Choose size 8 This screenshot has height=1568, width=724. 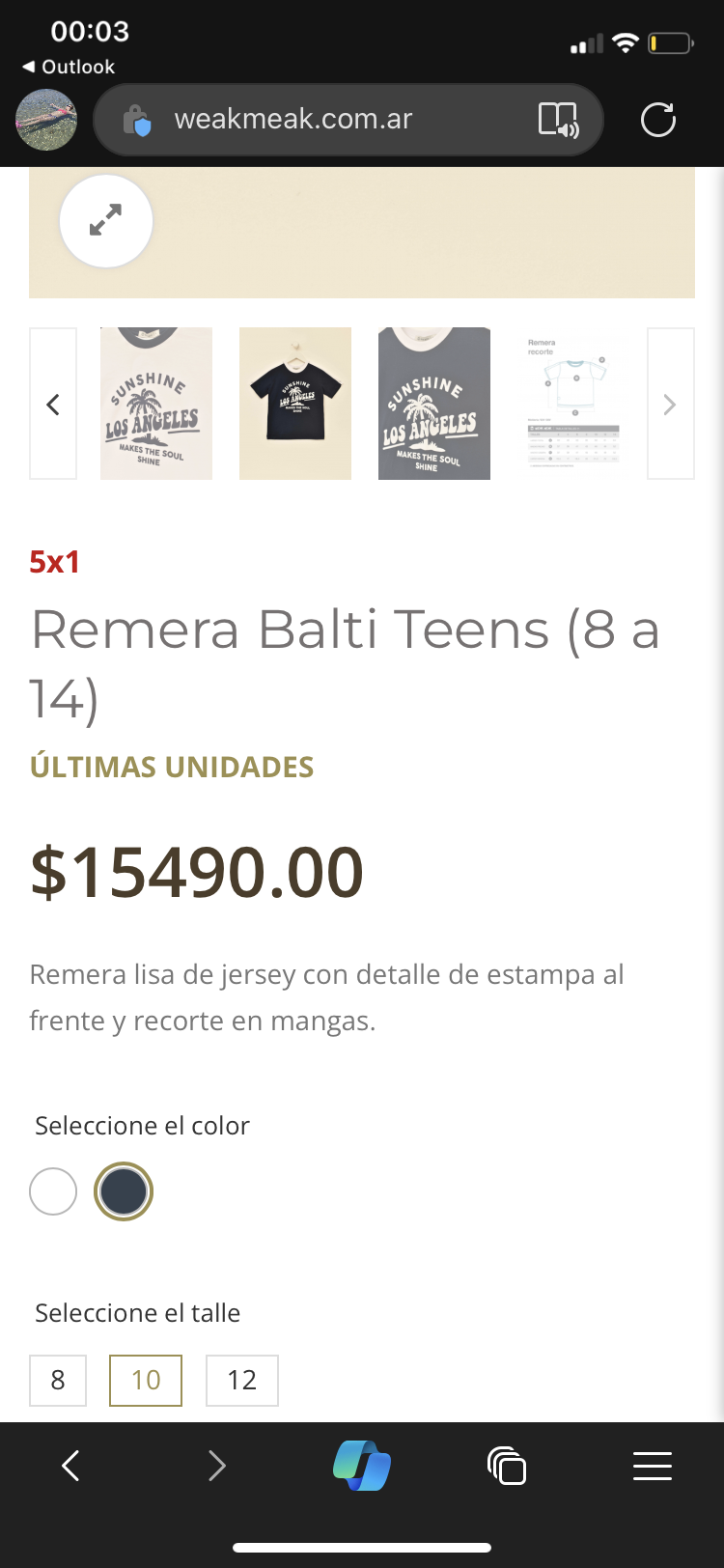[x=58, y=1380]
